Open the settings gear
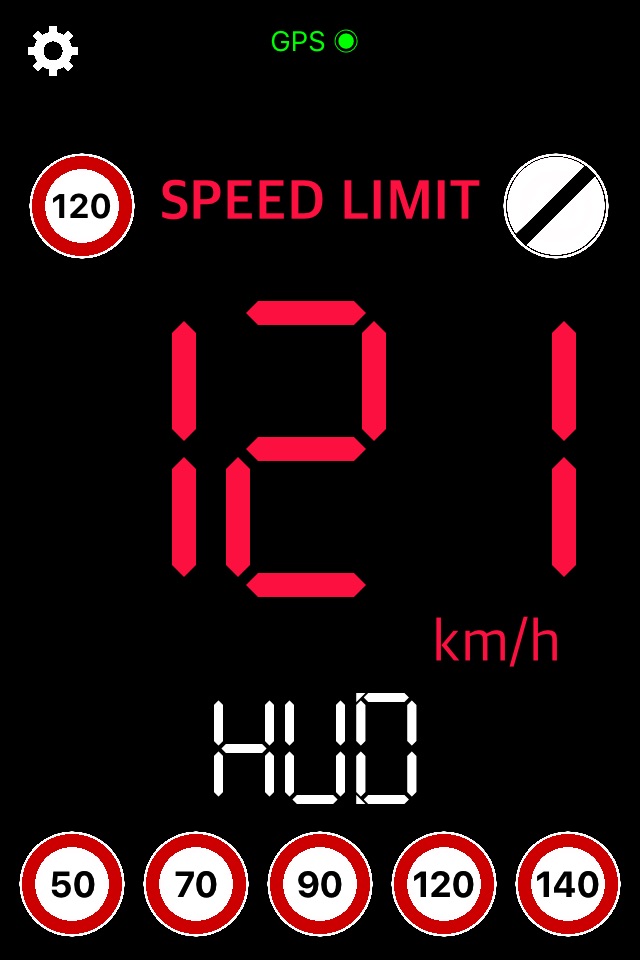This screenshot has height=960, width=640. [53, 50]
